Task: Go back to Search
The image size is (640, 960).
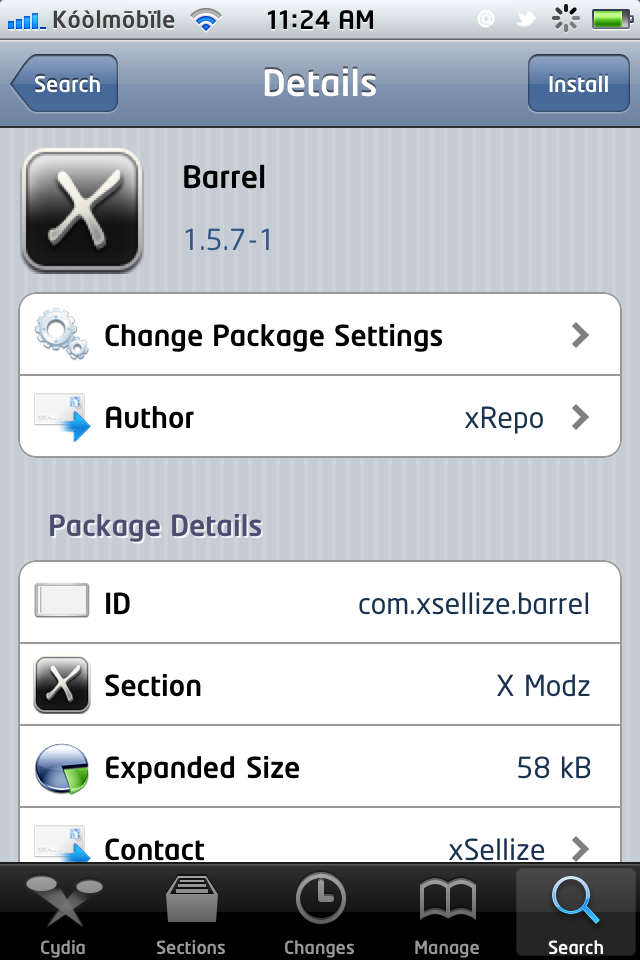Action: (65, 84)
